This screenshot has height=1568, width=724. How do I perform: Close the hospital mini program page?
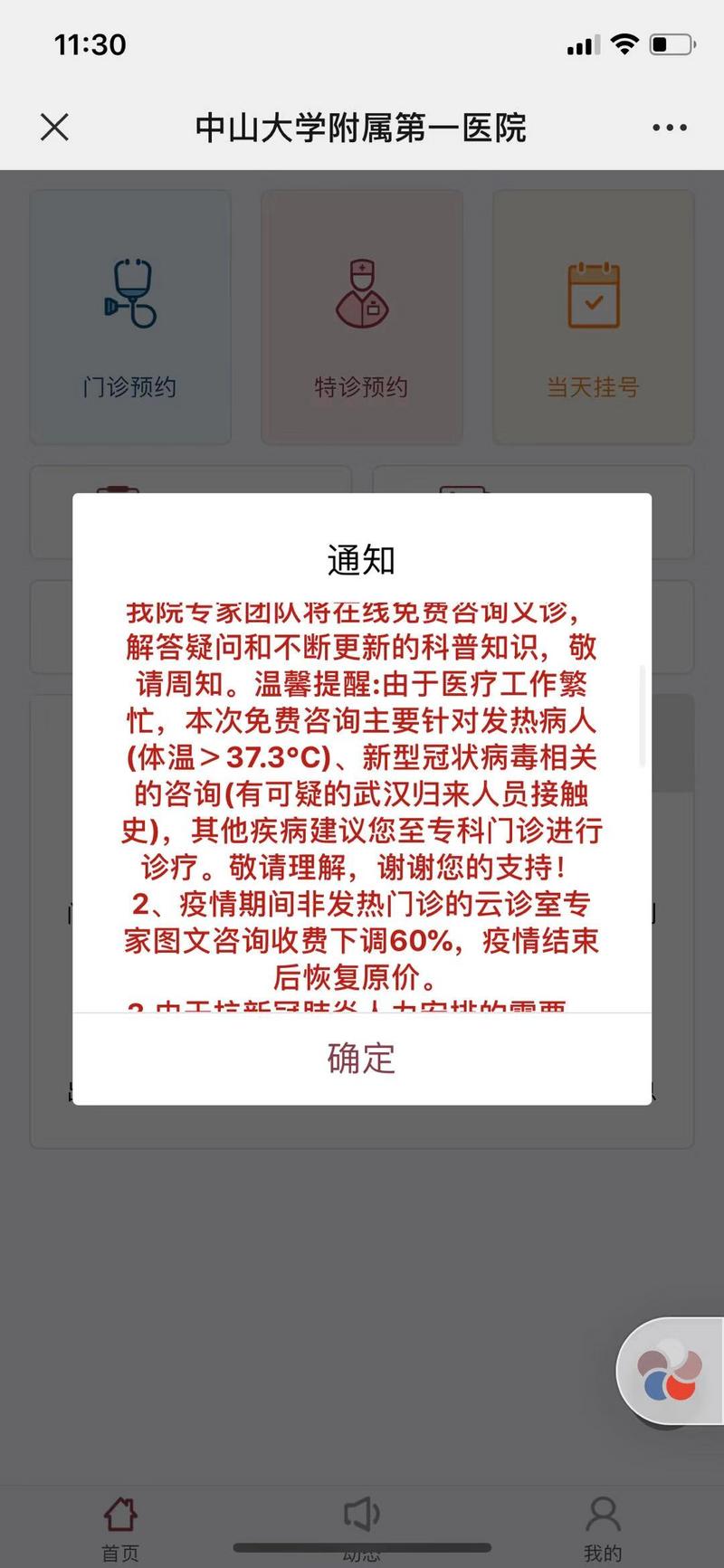click(x=54, y=128)
